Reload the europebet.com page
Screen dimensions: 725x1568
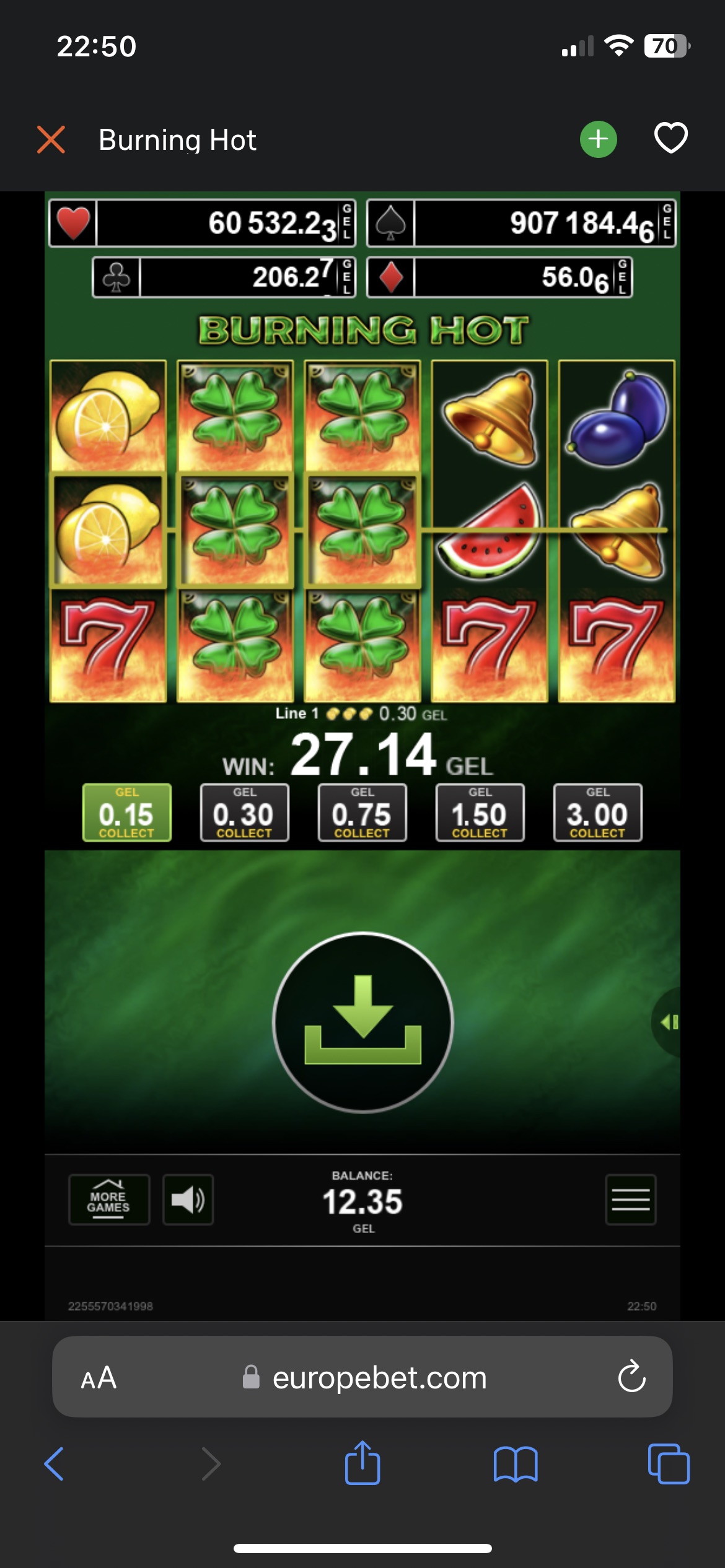coord(631,1377)
